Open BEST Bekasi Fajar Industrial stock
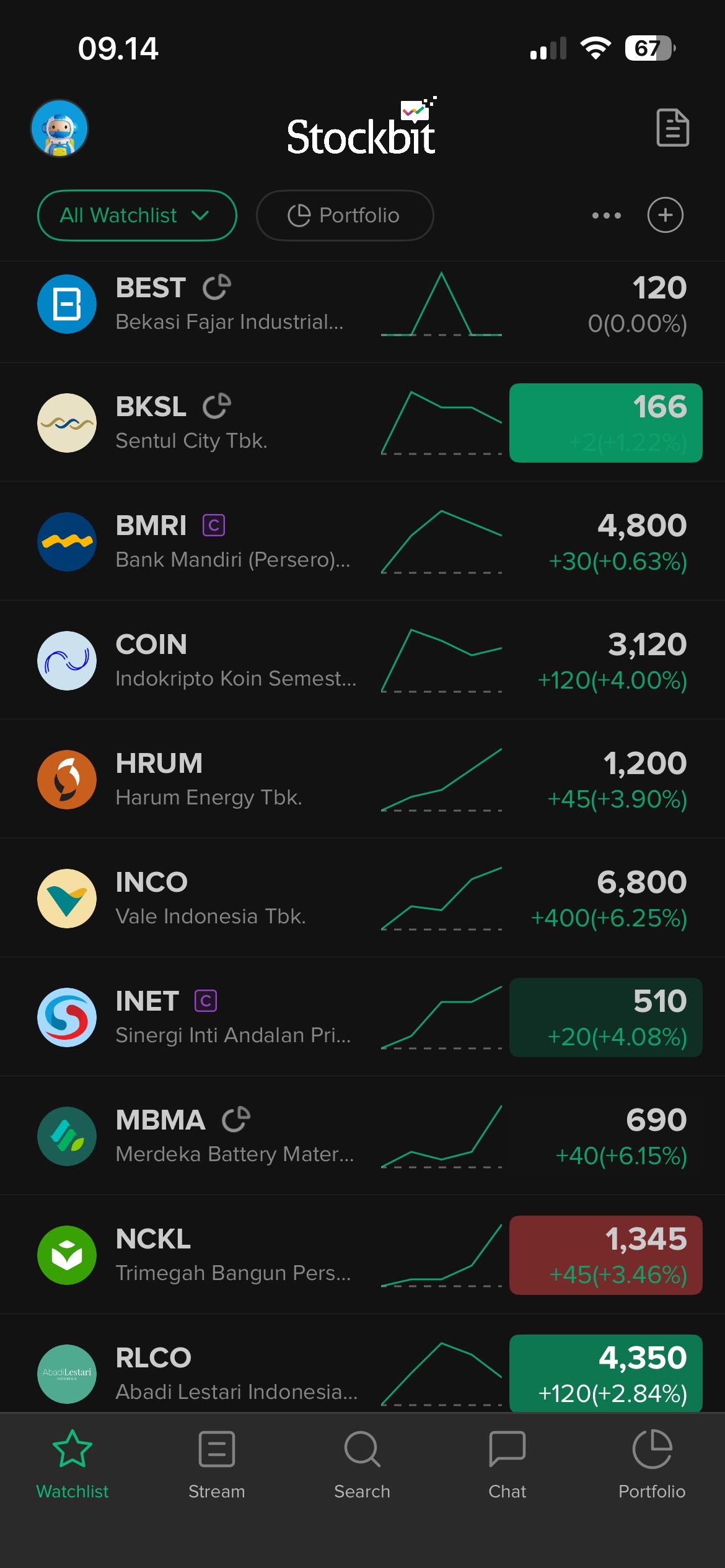This screenshot has width=725, height=1568. tap(229, 304)
